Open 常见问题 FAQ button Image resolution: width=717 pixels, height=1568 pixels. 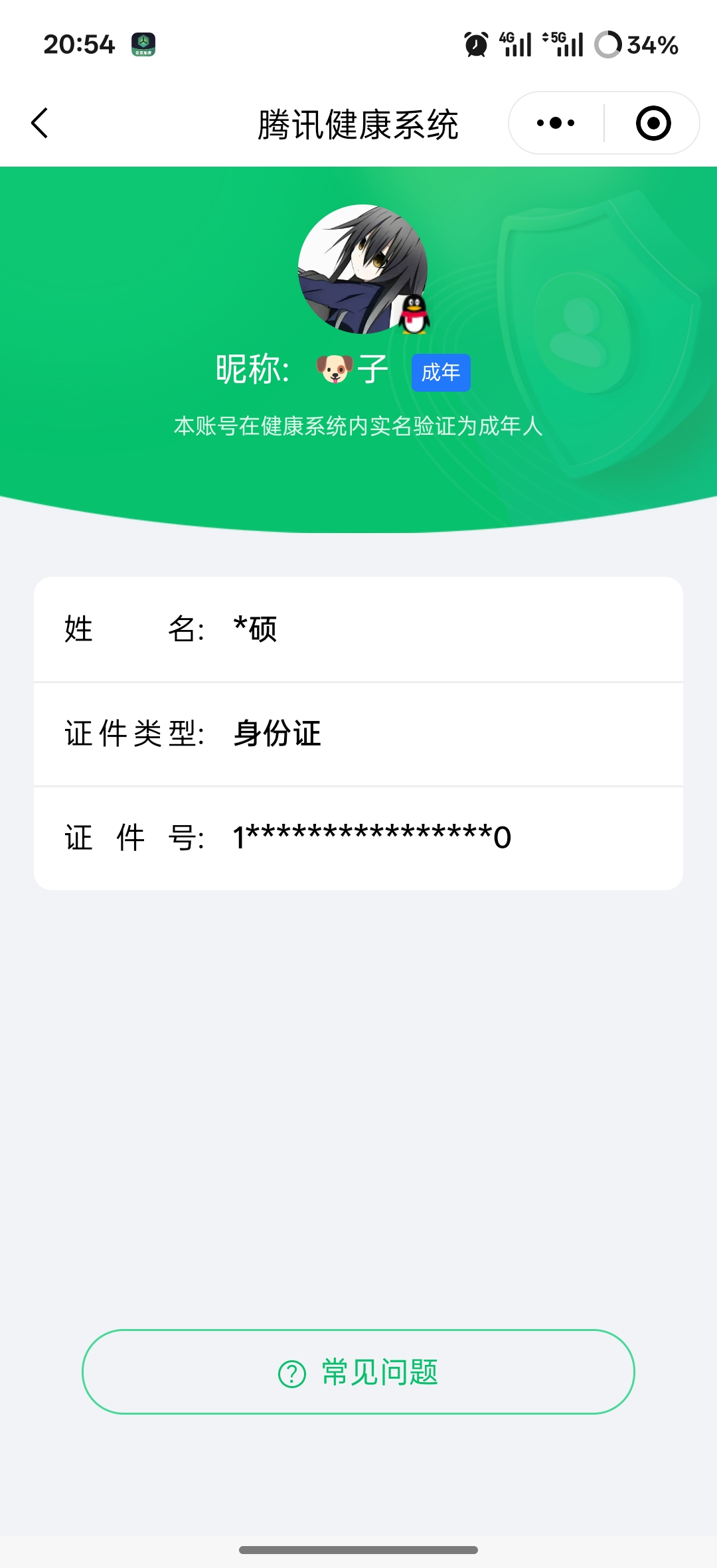[358, 1372]
